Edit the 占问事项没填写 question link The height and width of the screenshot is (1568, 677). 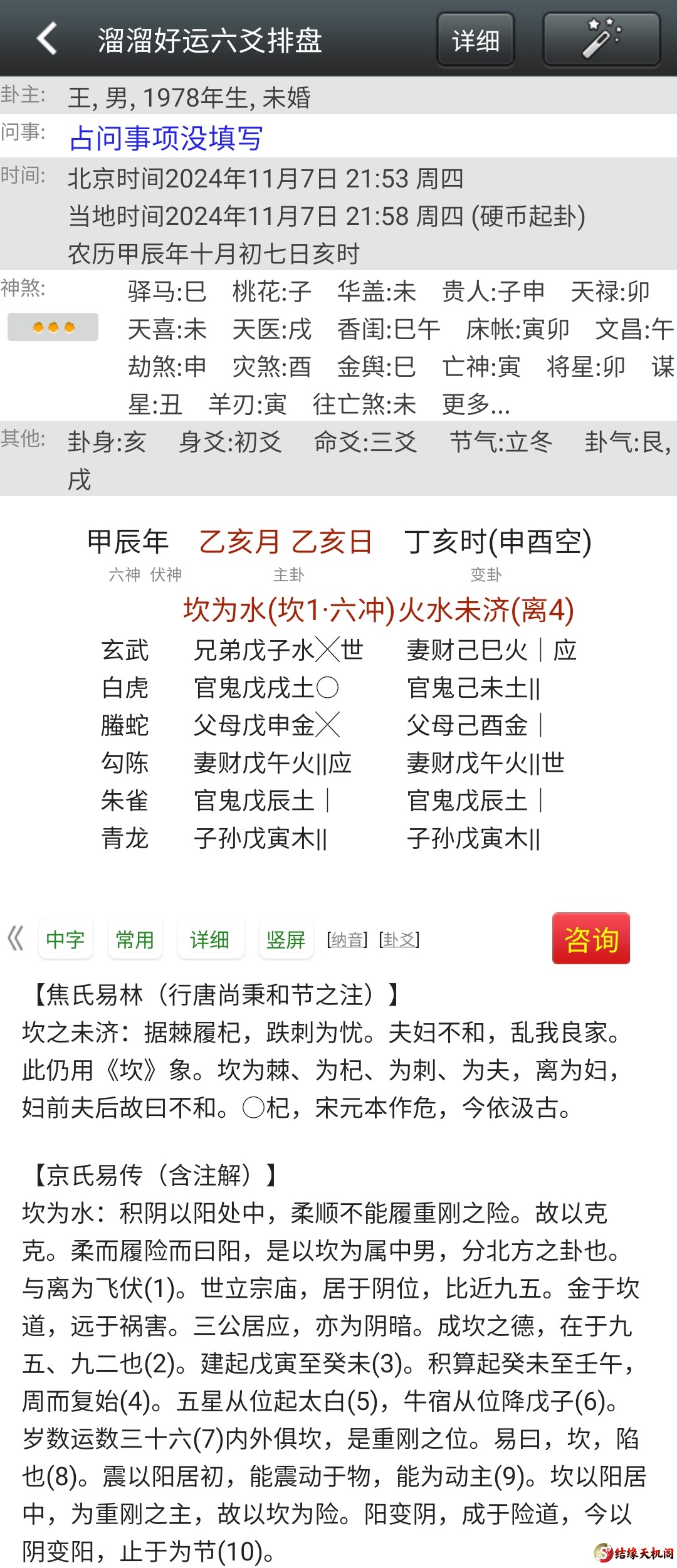tap(166, 138)
